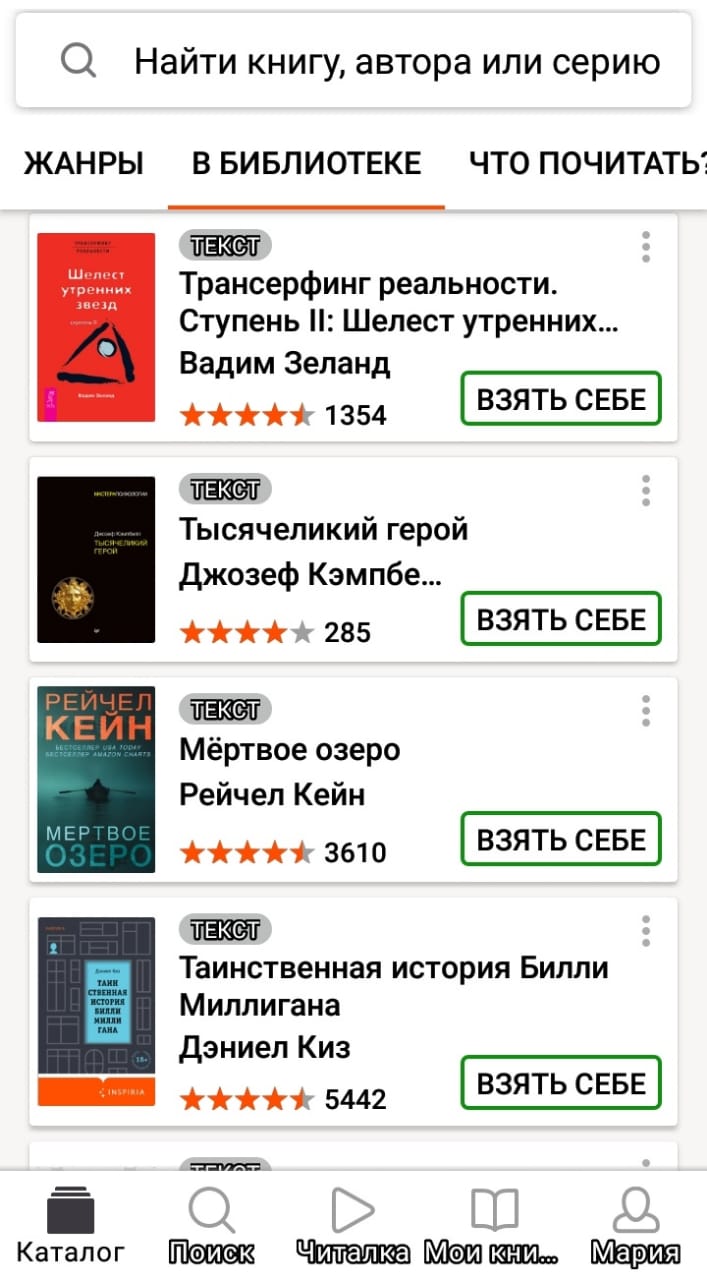Open overflow menu for Билли Миллигана book
This screenshot has height=1280, width=707.
(646, 931)
